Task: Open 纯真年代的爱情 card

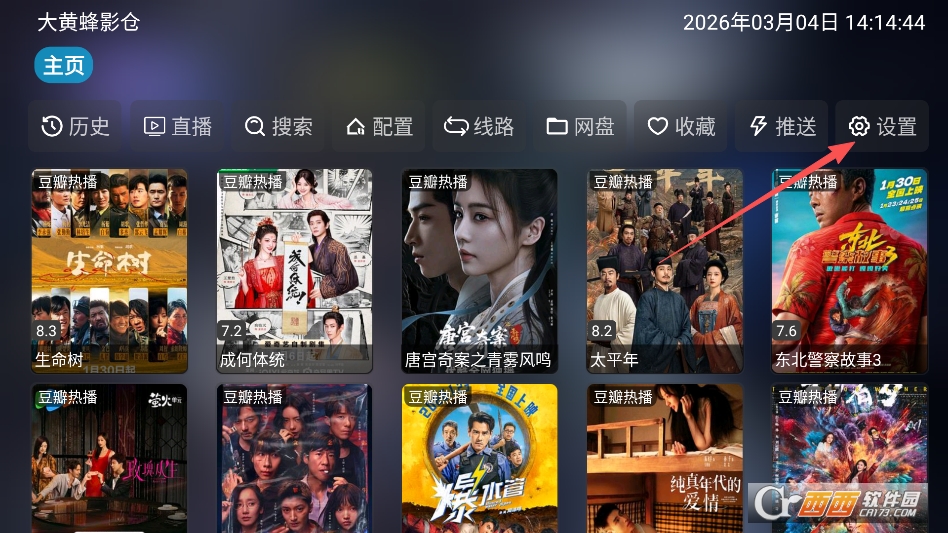Action: point(665,458)
